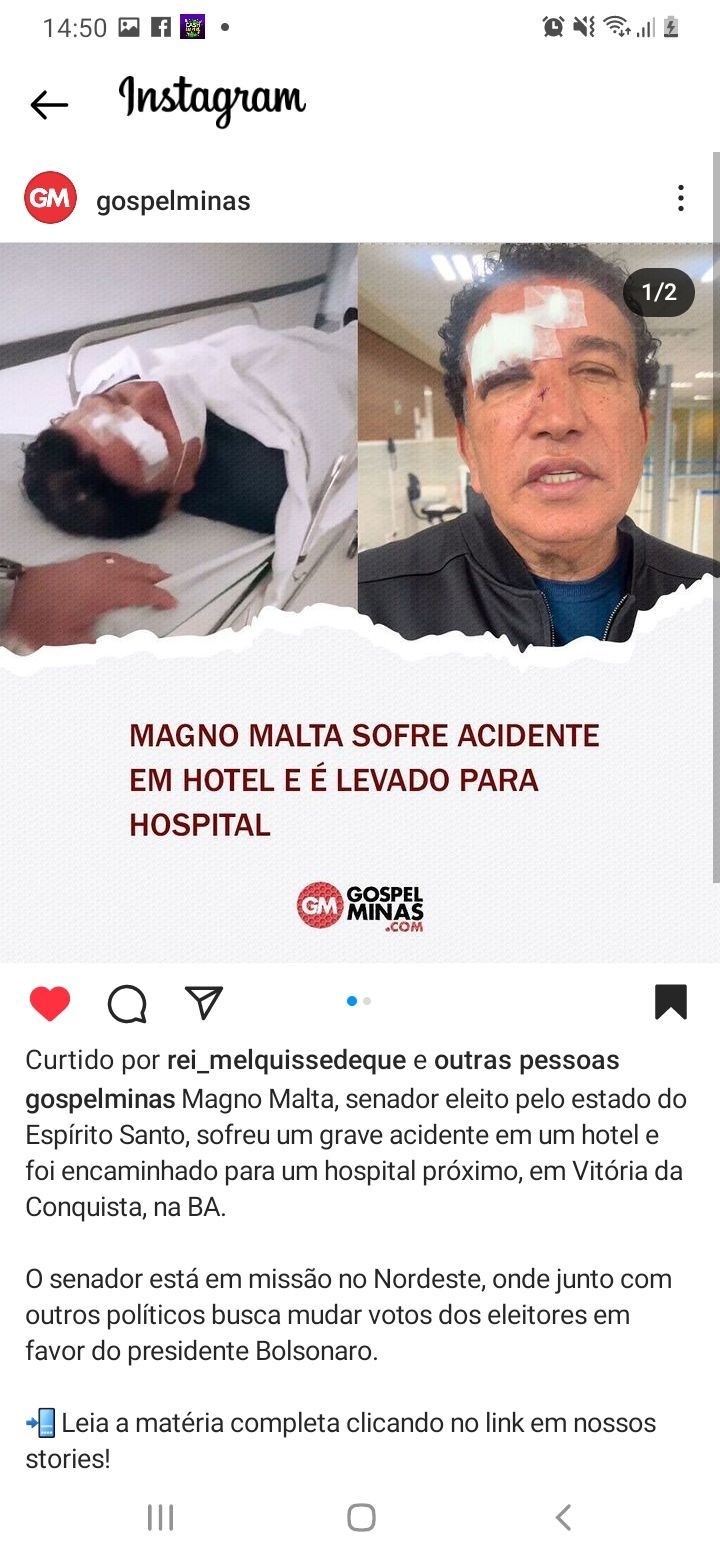Share the post with the paper plane
The width and height of the screenshot is (720, 1560).
[x=204, y=1002]
